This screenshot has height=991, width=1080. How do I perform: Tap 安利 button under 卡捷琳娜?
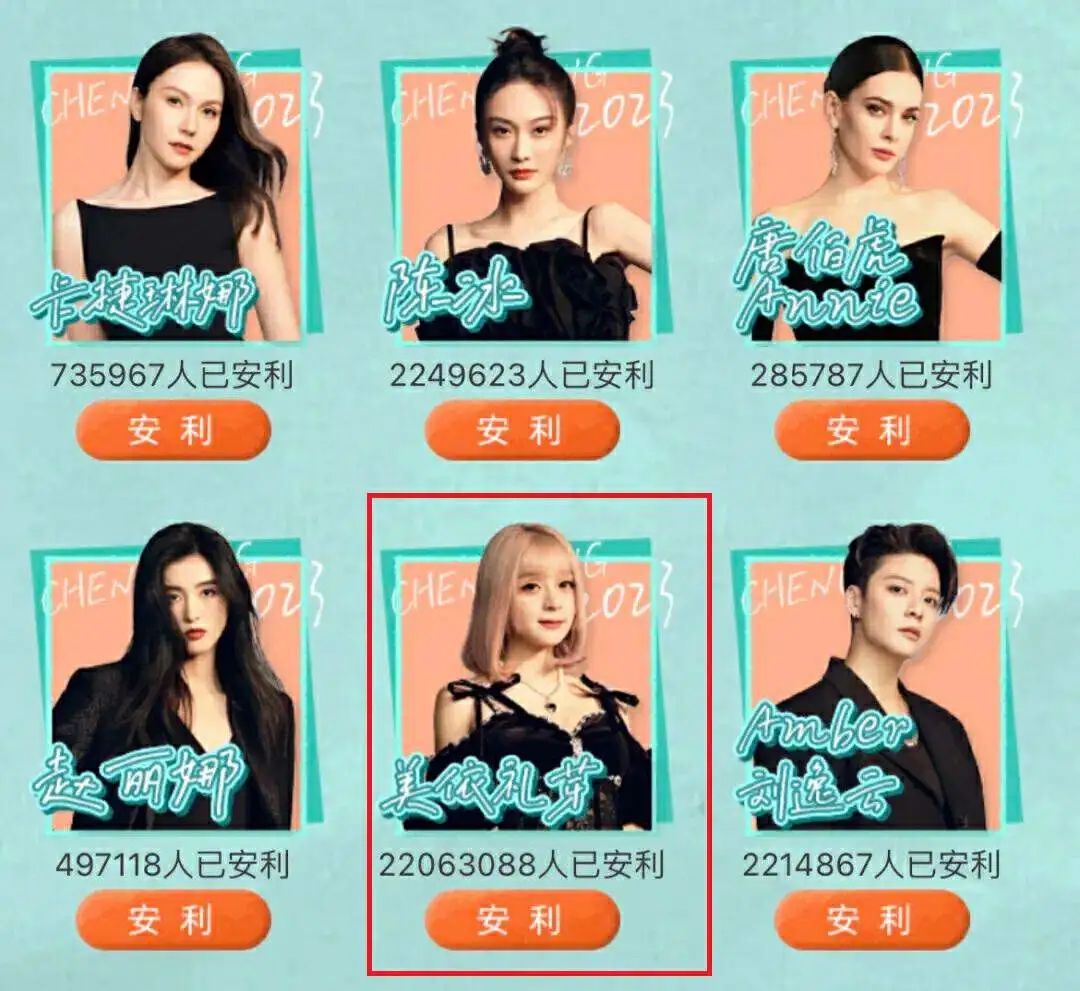[173, 430]
